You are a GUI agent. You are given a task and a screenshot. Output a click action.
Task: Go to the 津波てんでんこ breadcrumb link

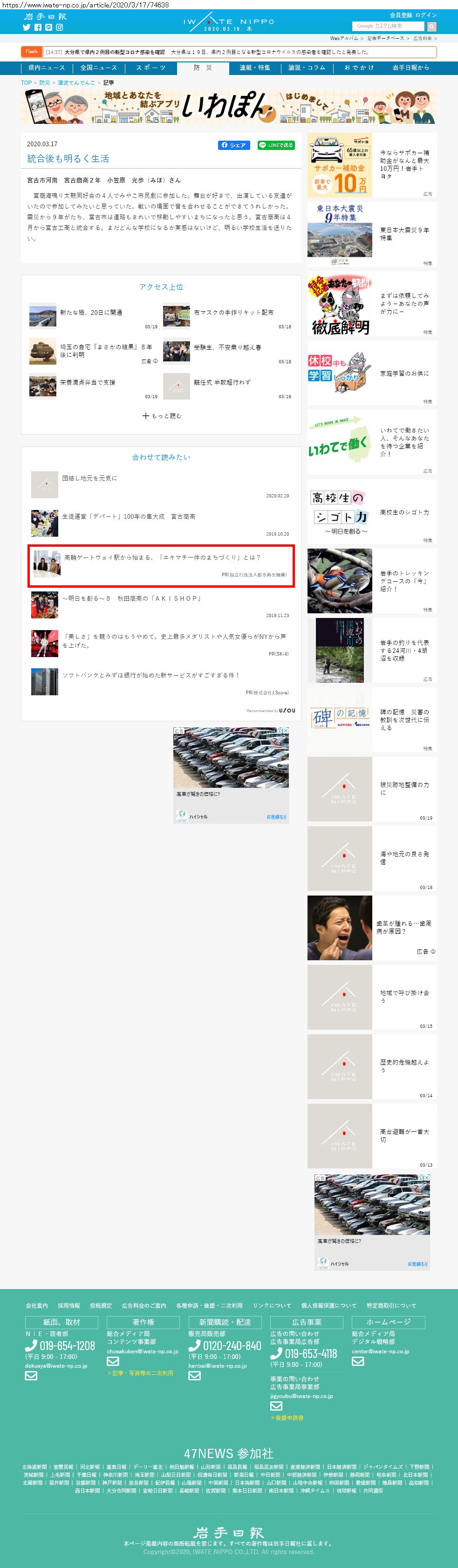76,83
